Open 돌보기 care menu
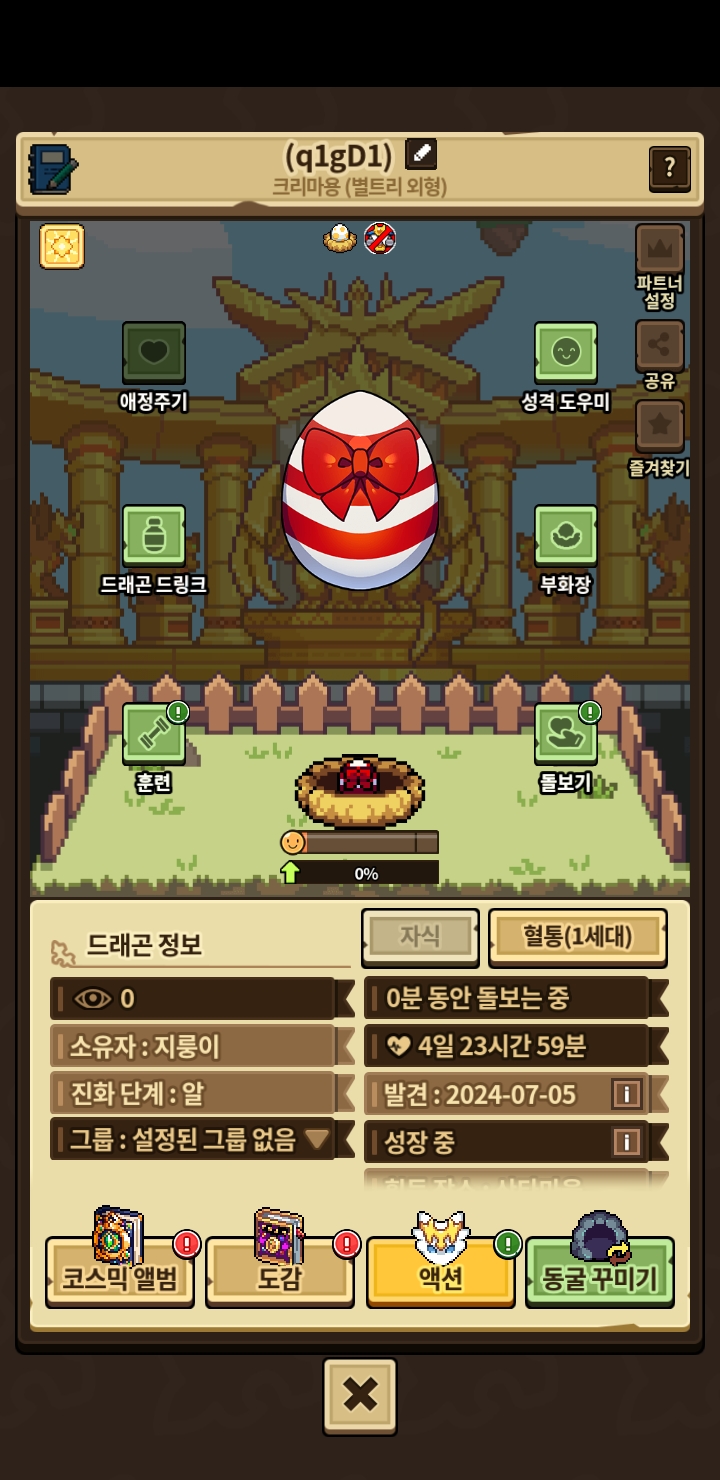Viewport: 720px width, 1480px height. [x=566, y=748]
